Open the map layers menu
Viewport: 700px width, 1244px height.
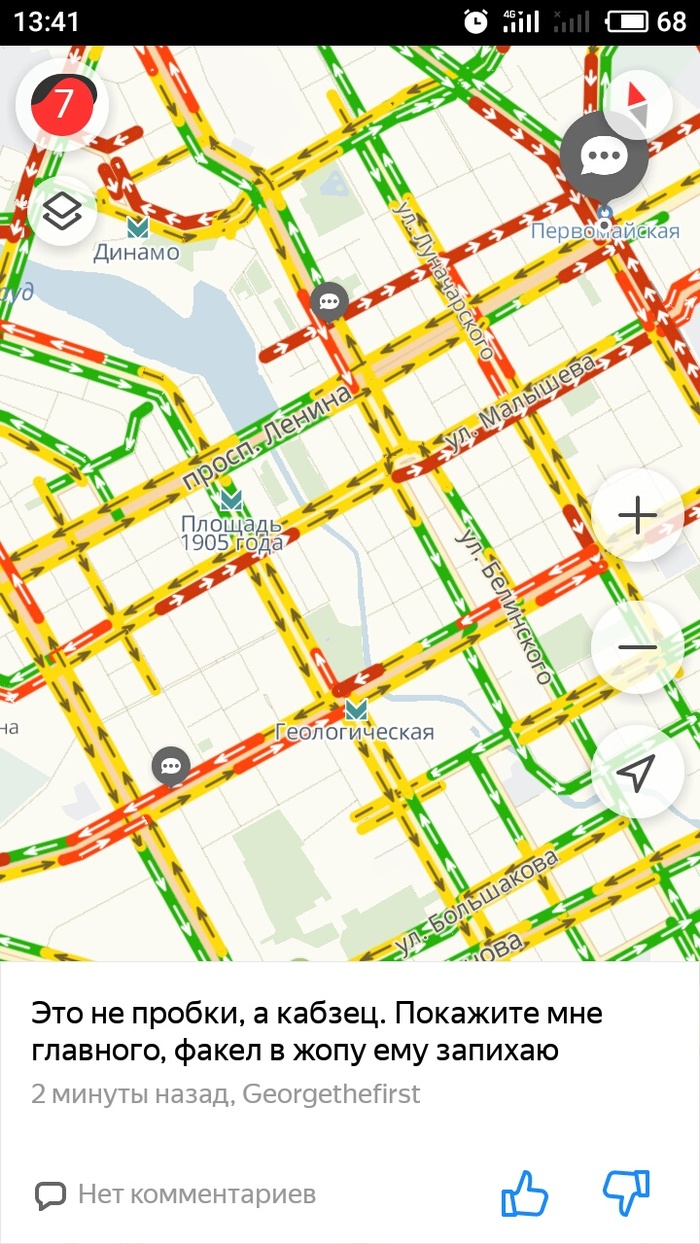(62, 211)
